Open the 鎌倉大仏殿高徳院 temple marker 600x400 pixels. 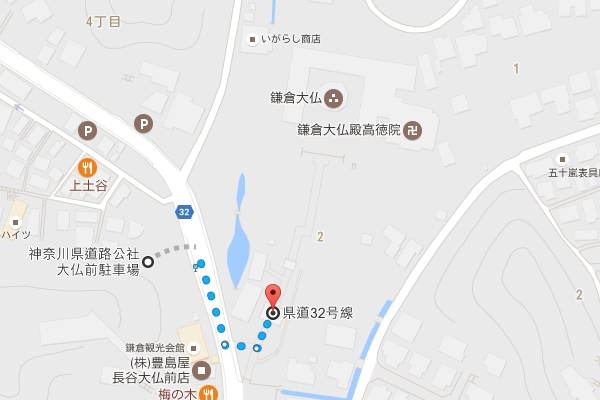coord(415,129)
